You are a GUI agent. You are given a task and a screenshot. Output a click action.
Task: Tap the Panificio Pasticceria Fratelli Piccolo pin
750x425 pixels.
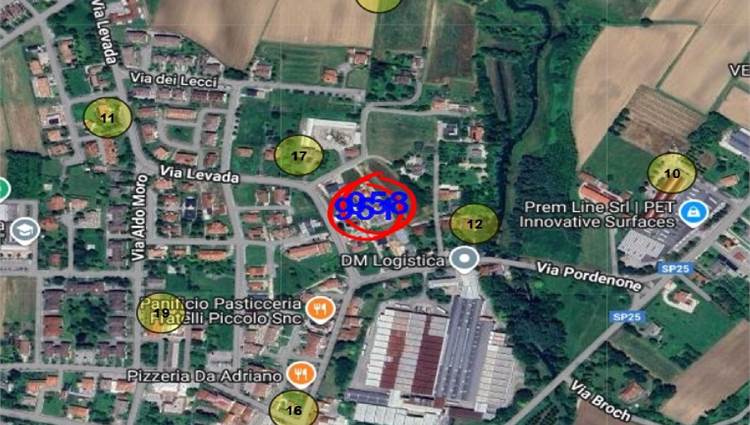pos(320,307)
